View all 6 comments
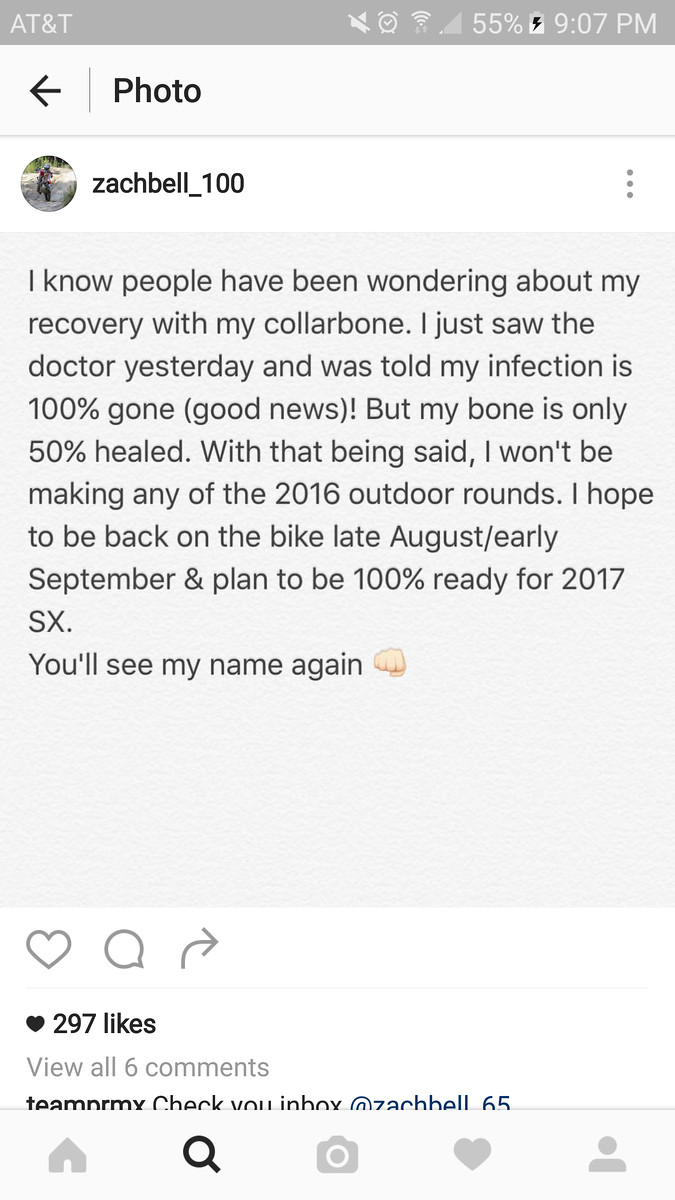675x1200 pixels. [x=148, y=1067]
